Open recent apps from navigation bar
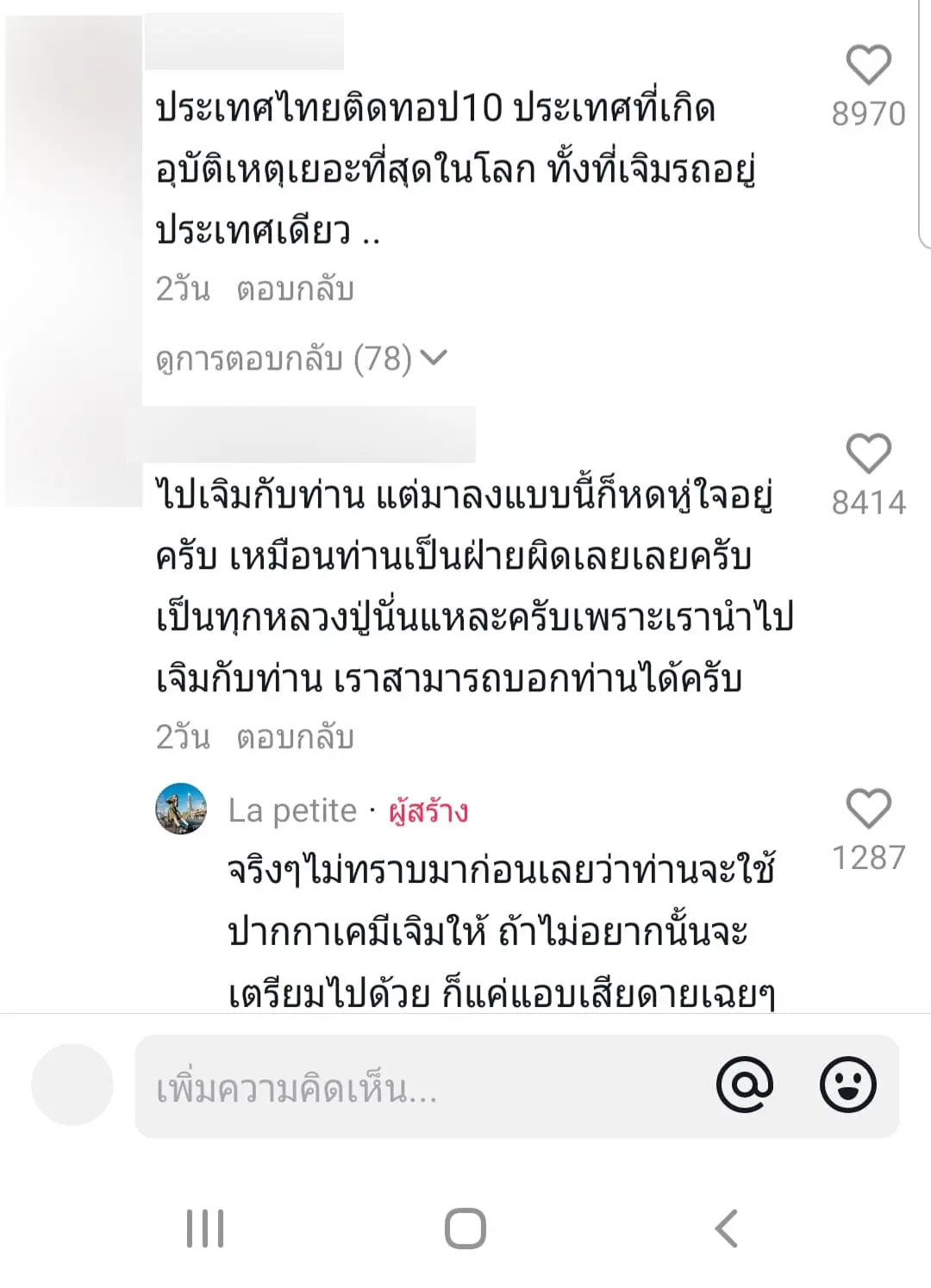931x1288 pixels. point(205,1229)
